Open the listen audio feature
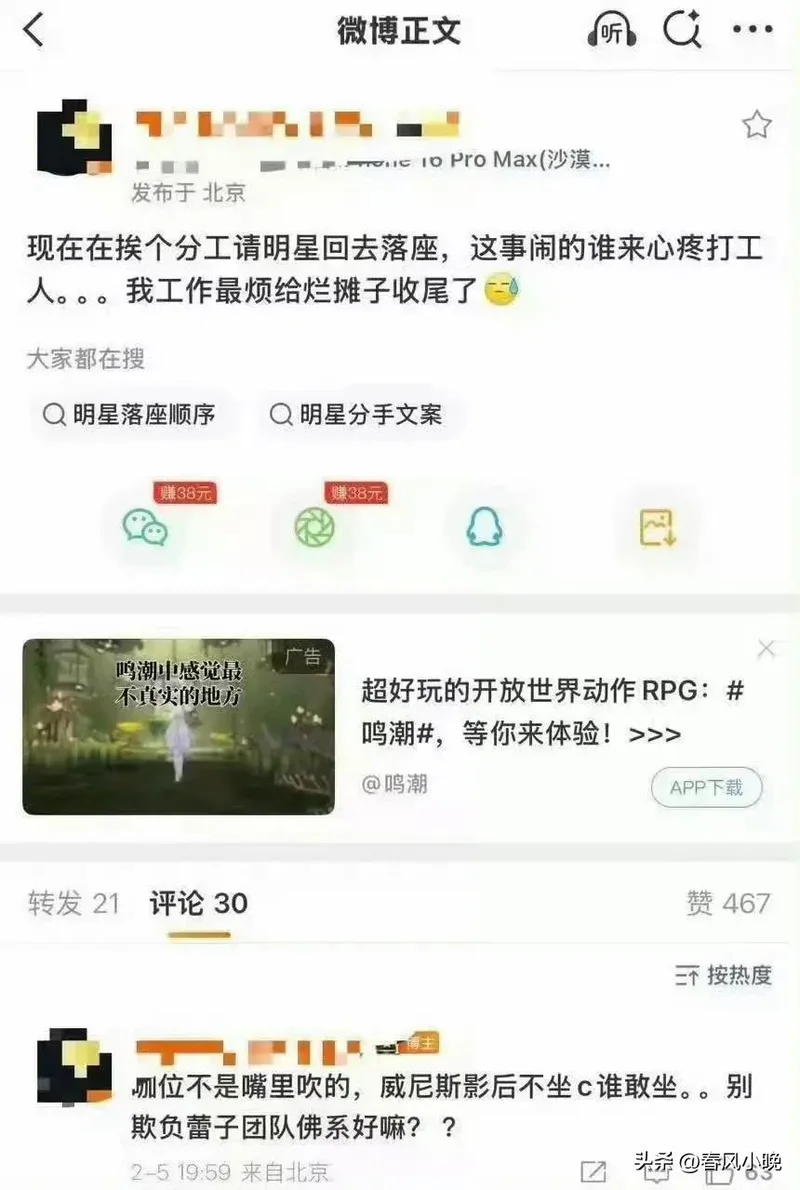The height and width of the screenshot is (1190, 800). tap(611, 31)
